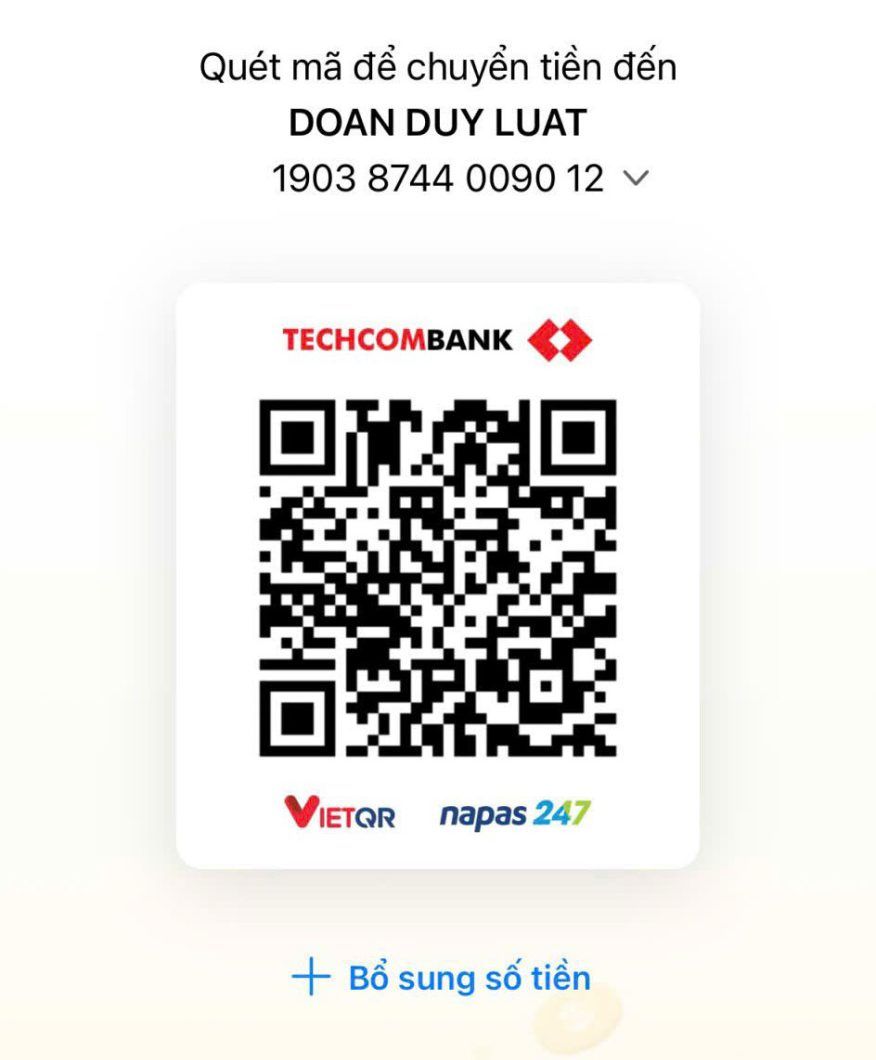Expand the account number dropdown chevron

(x=635, y=179)
